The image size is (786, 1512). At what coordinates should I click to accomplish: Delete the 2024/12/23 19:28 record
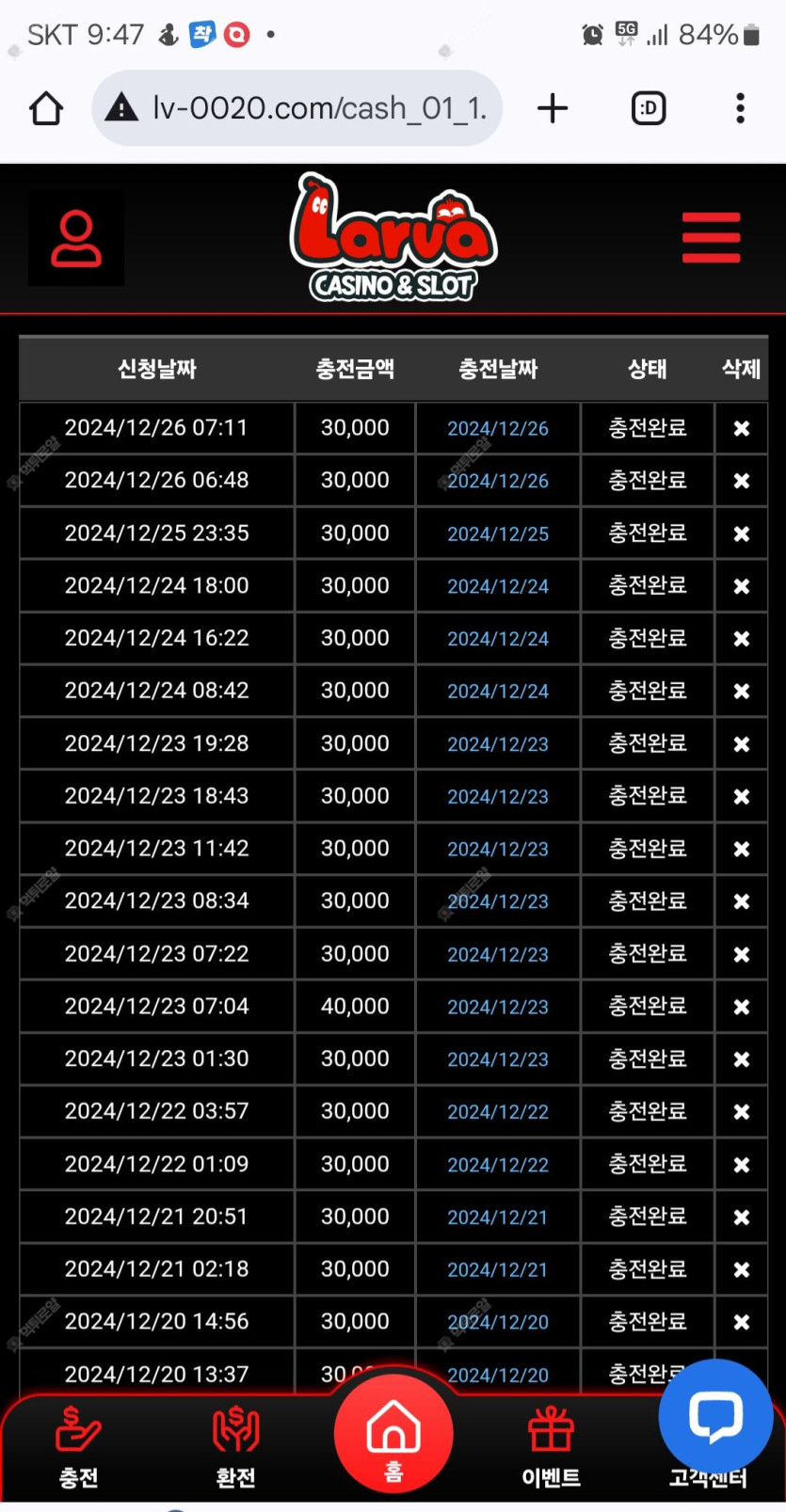(742, 744)
